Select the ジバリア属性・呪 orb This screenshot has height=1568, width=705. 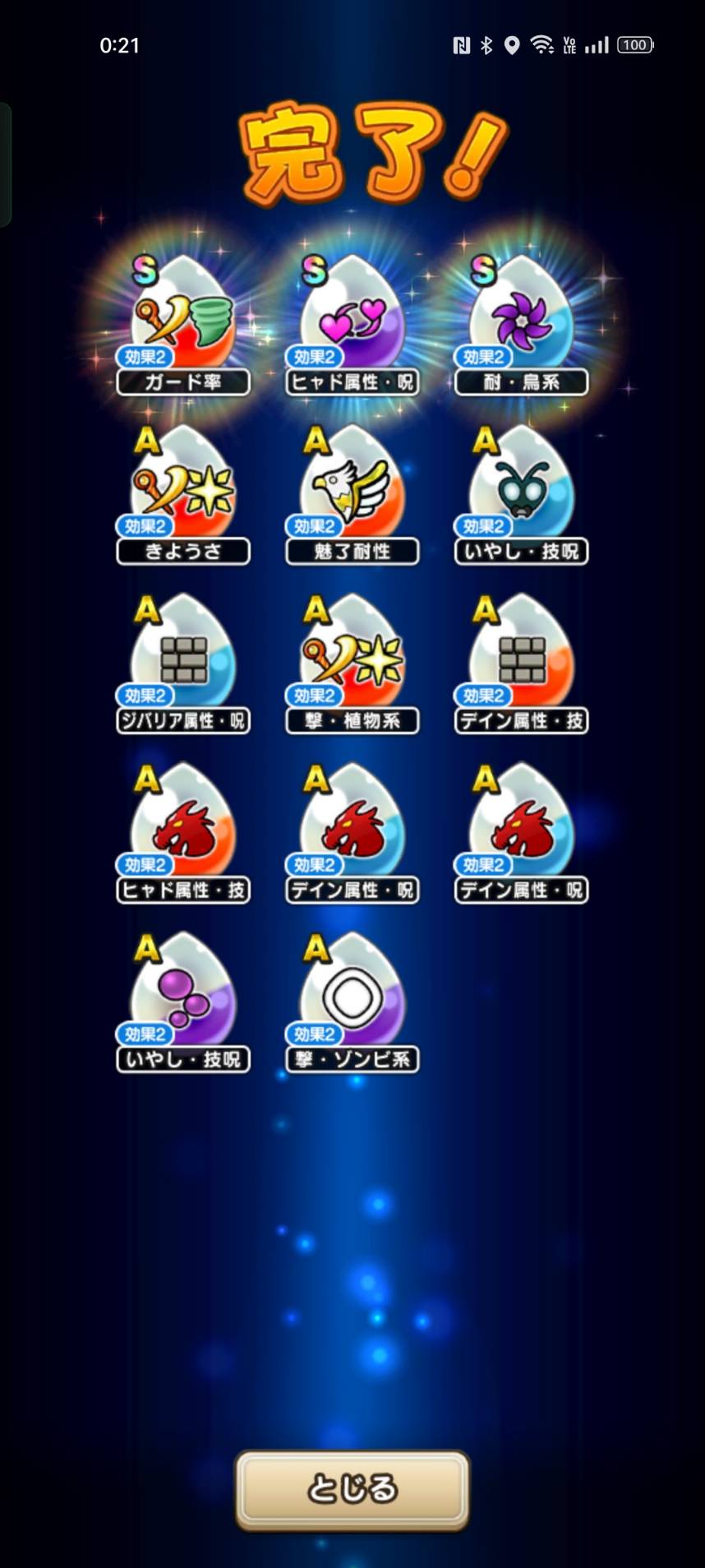click(183, 656)
